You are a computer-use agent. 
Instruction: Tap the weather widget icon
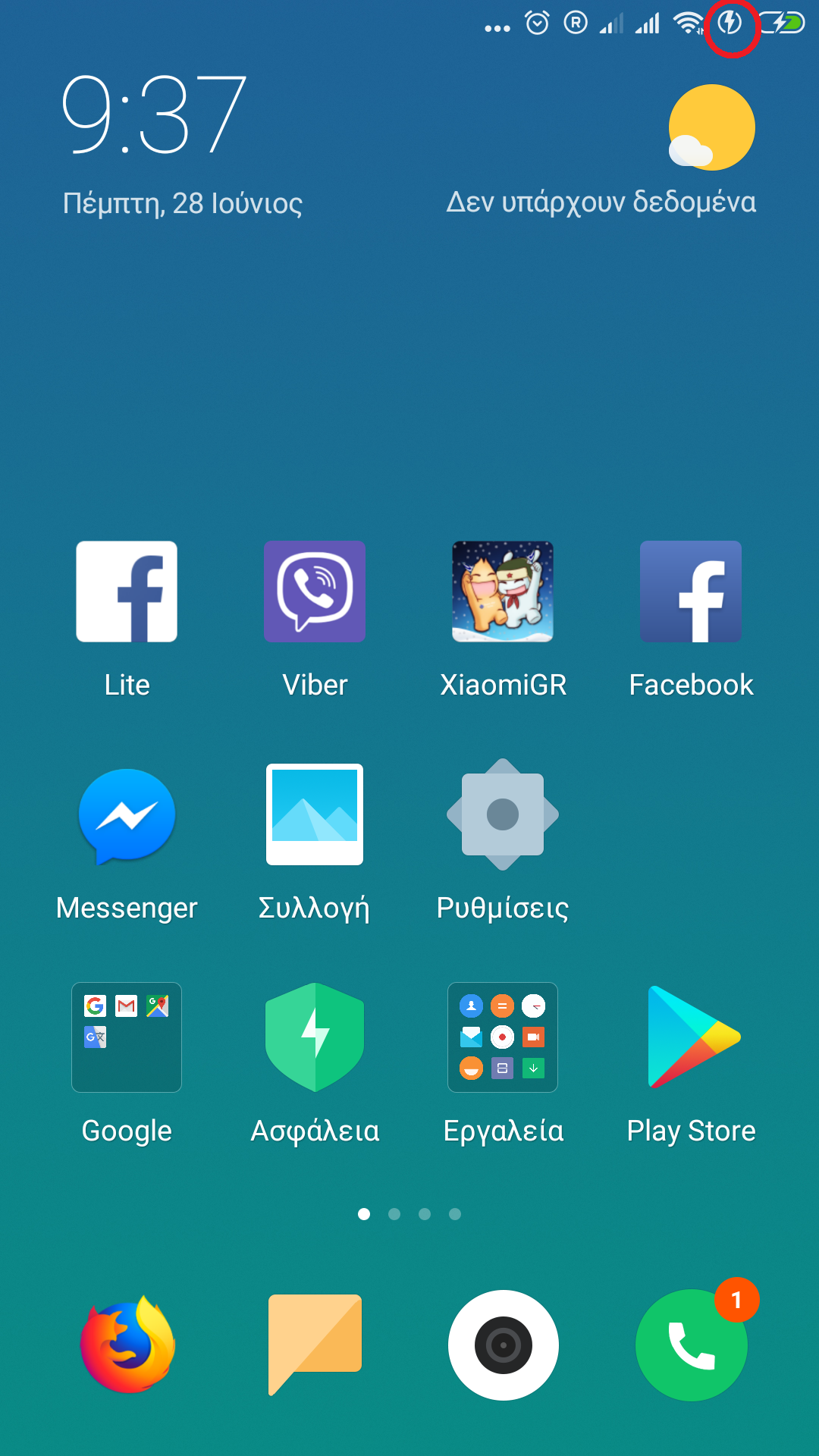click(x=711, y=127)
